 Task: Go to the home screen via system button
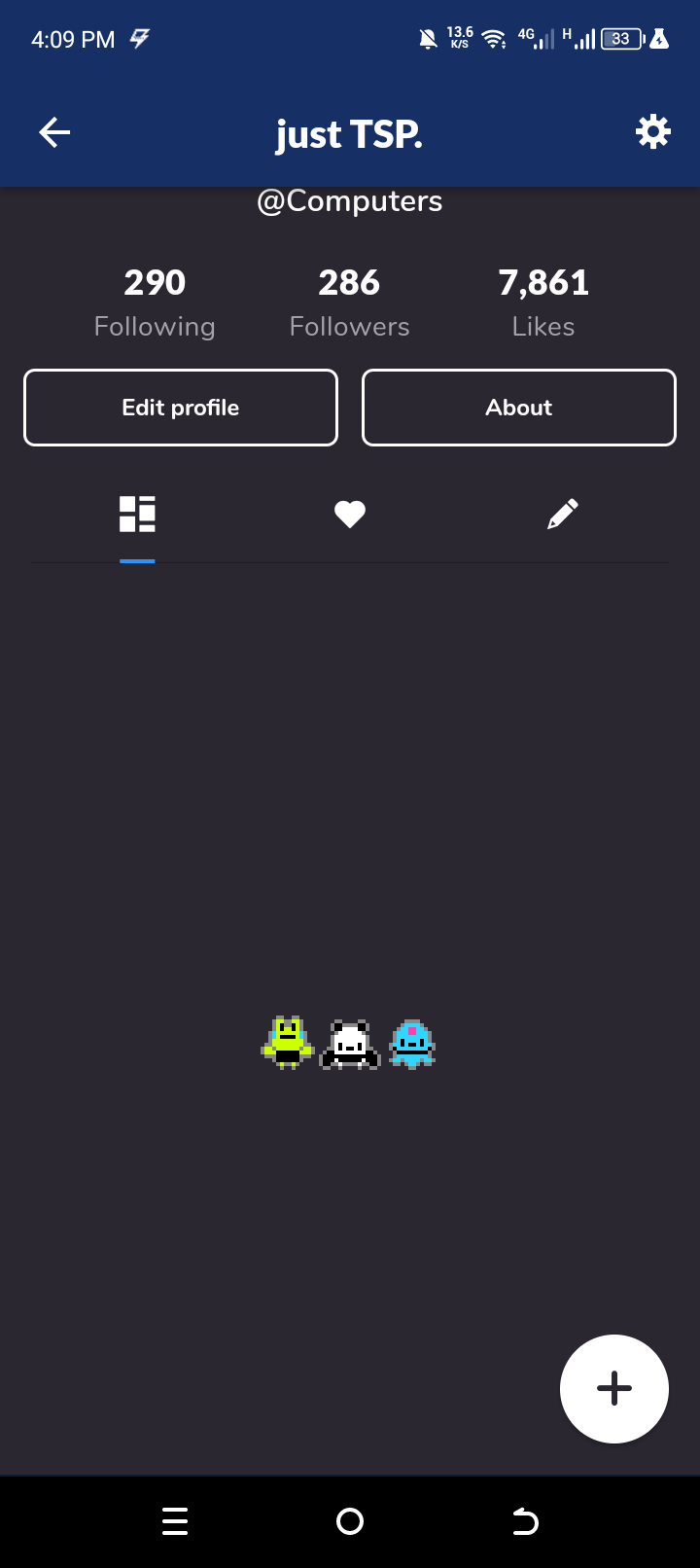(x=350, y=1521)
